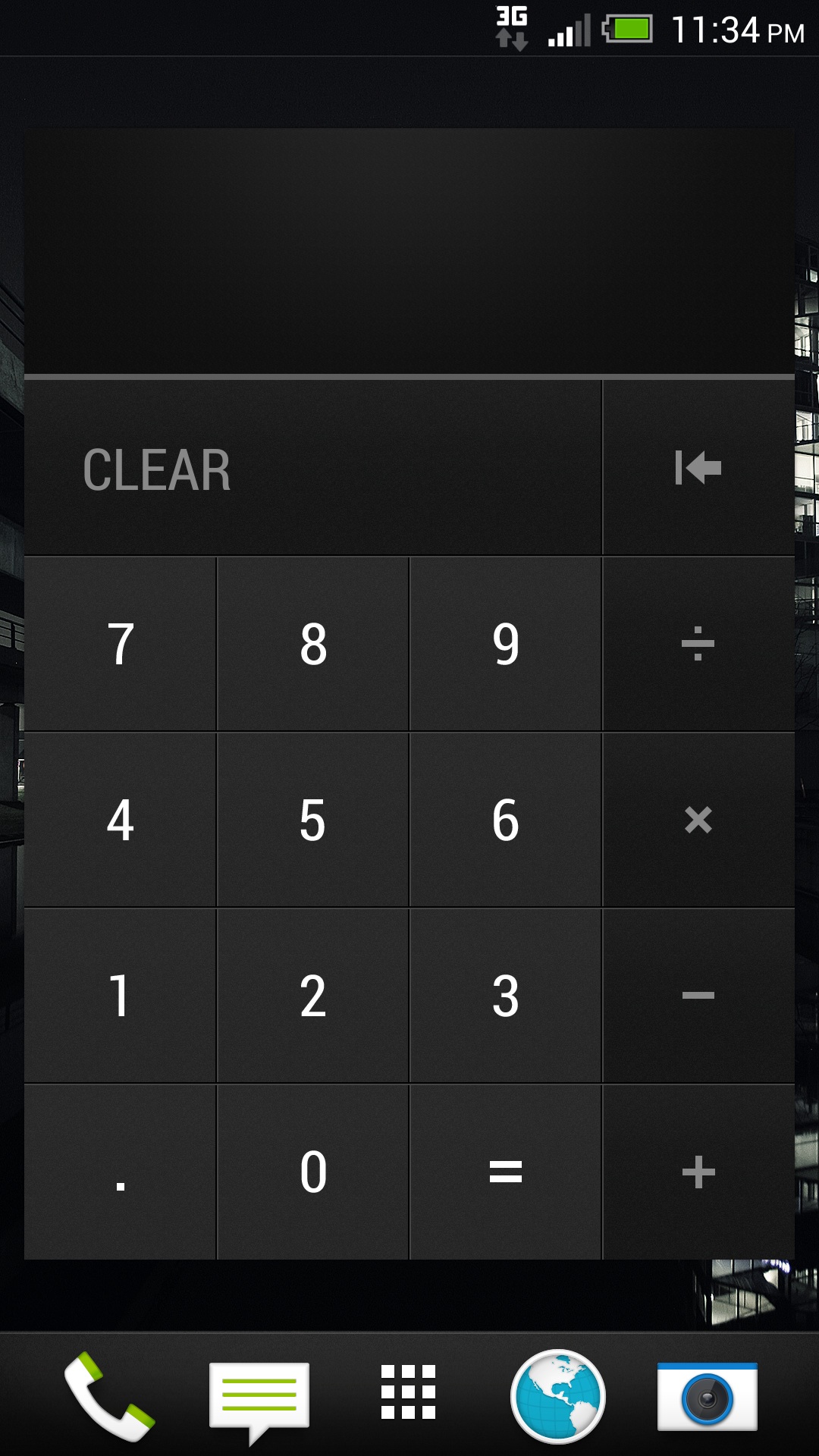Select the plus operator
Screen dimensions: 819x1456
point(698,1172)
